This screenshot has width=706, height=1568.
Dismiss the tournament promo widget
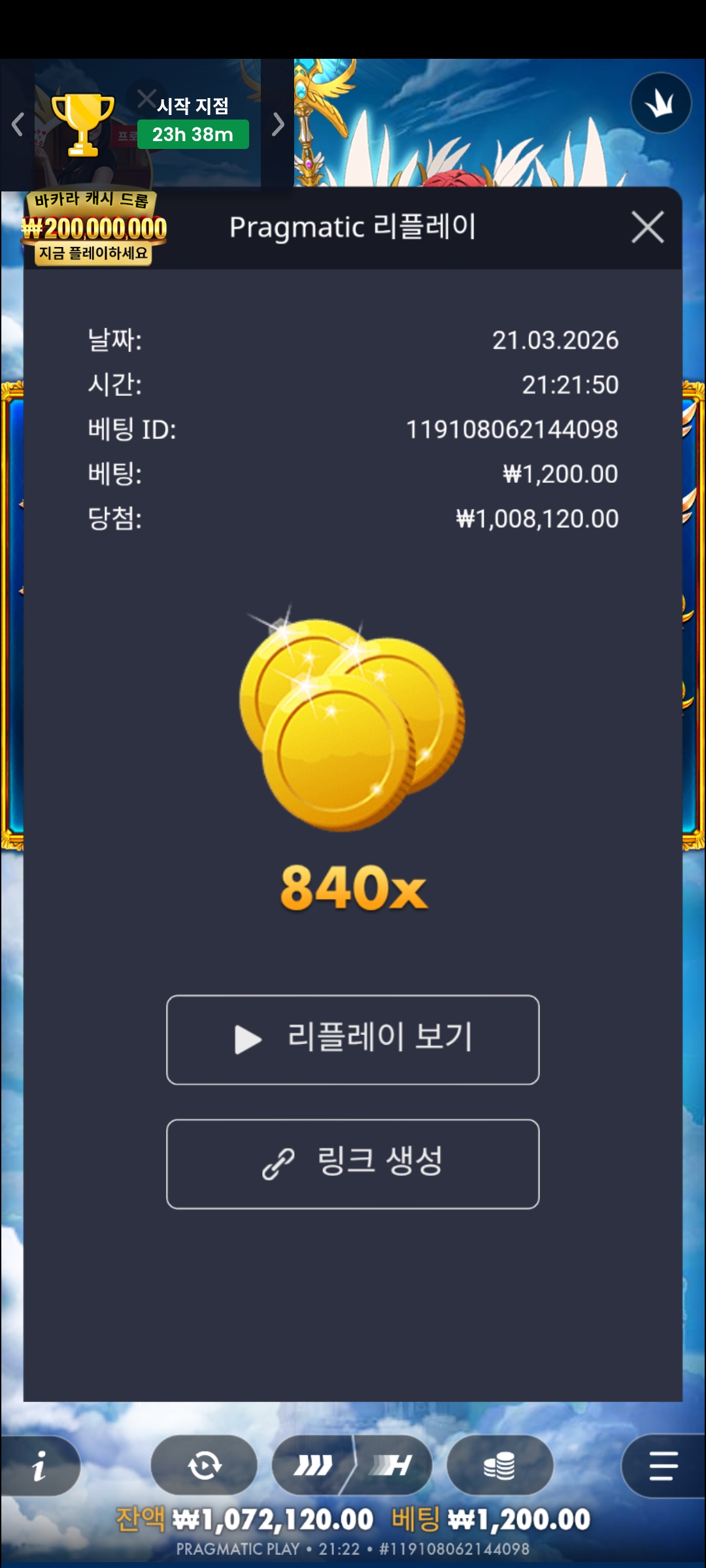(x=146, y=99)
